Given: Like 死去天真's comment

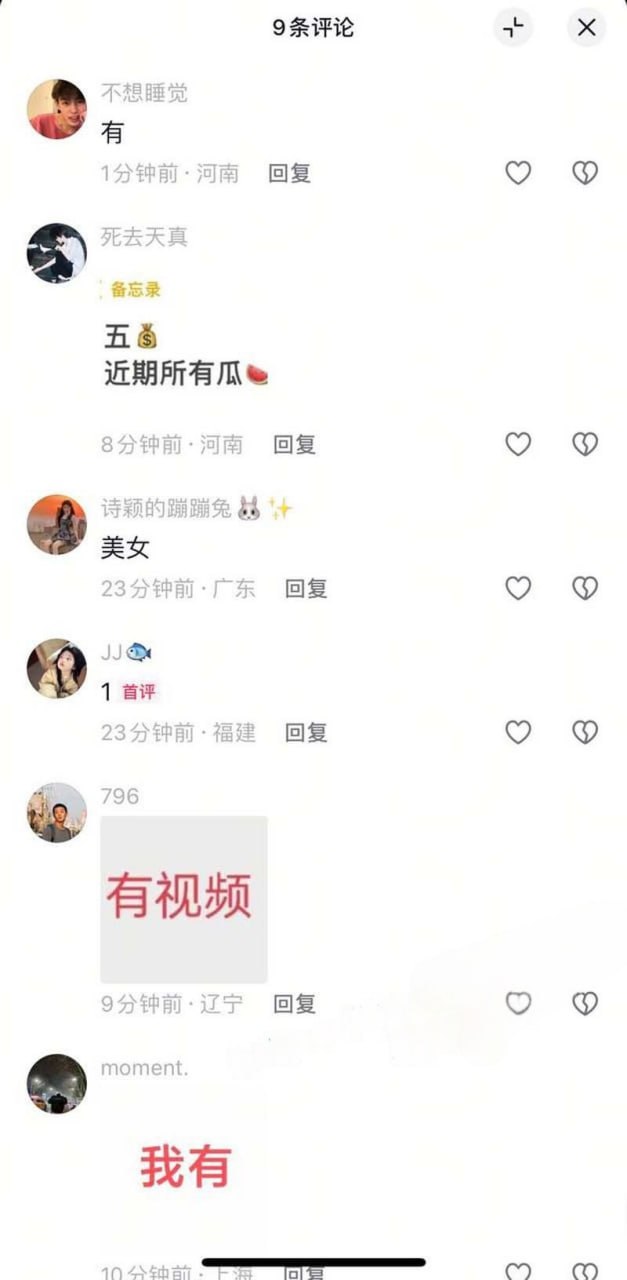Looking at the screenshot, I should point(517,444).
